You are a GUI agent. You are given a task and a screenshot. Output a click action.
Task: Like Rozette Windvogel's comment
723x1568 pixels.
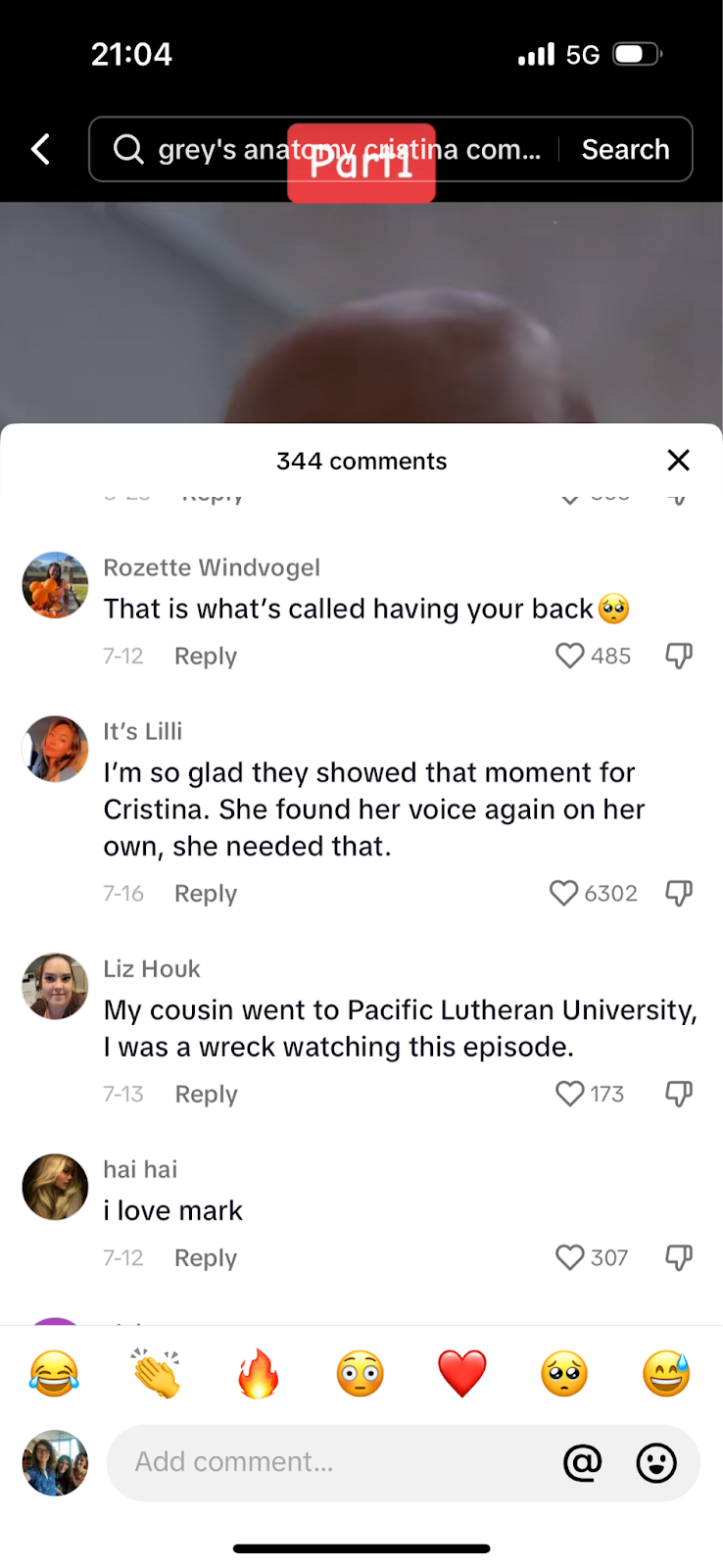click(570, 656)
